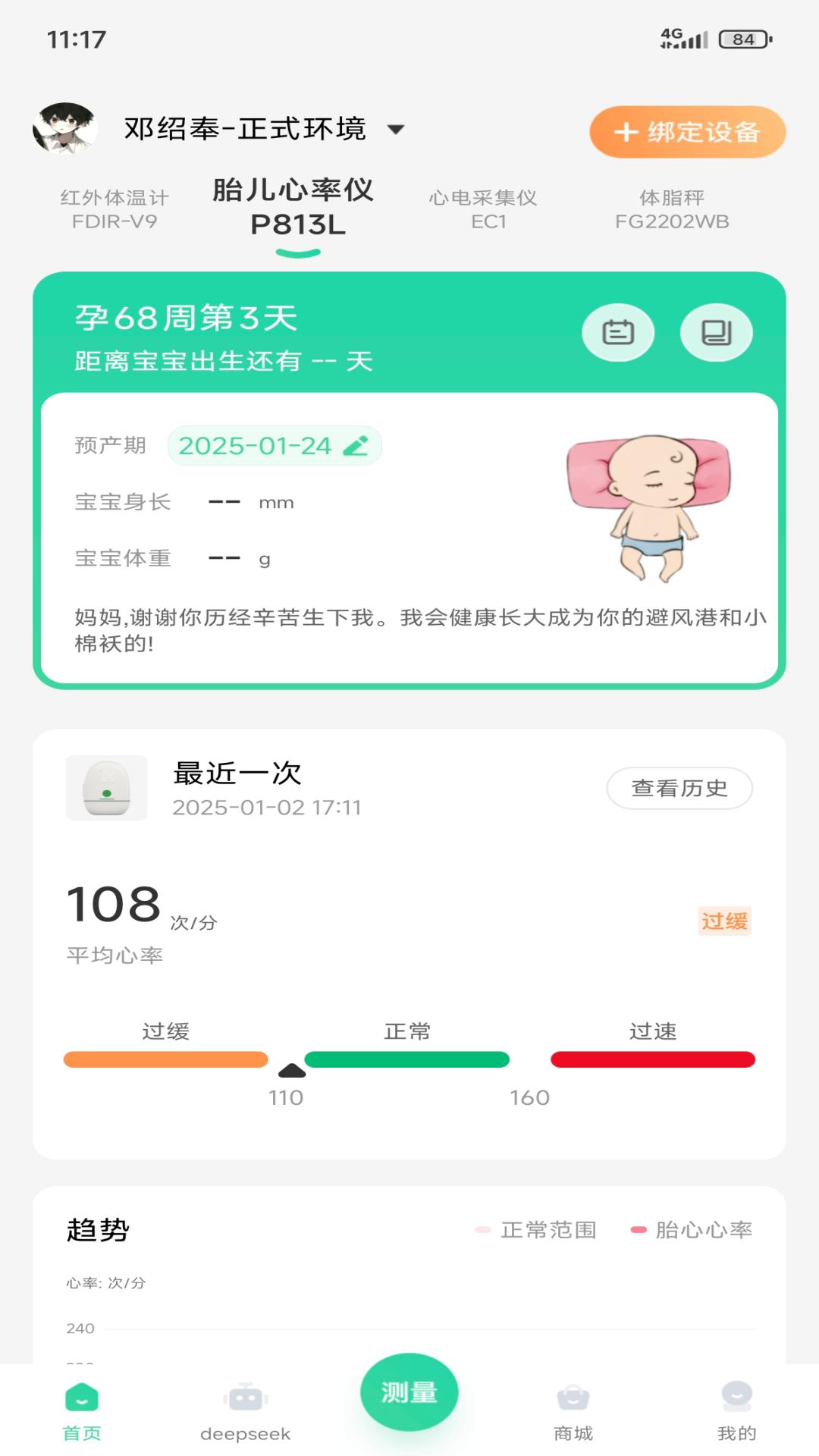
Task: Open the calendar icon on pregnancy card
Action: 620,332
